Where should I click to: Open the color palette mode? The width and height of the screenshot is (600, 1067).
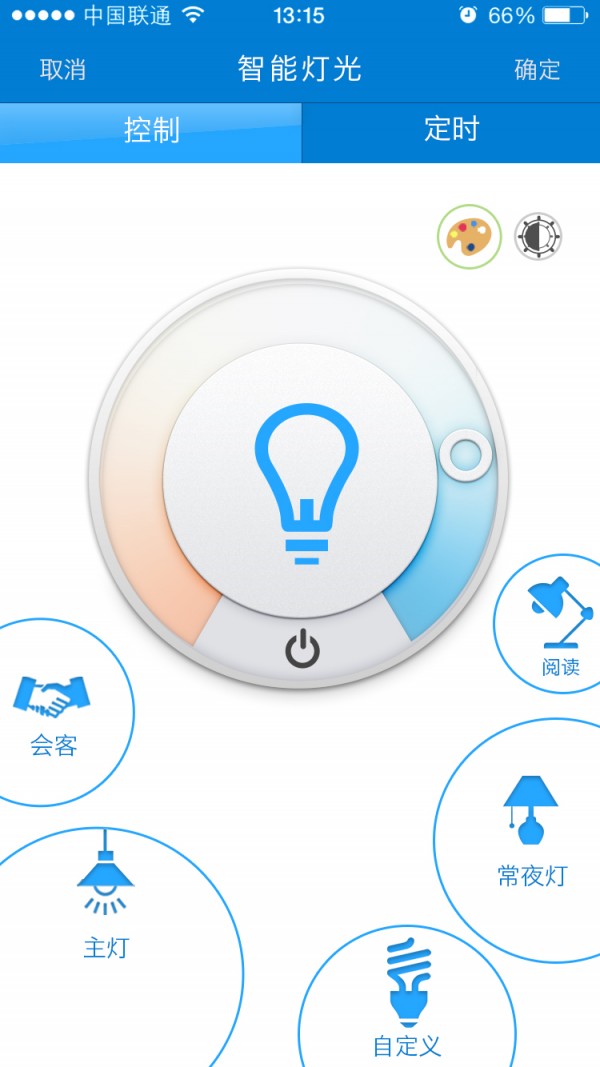(x=469, y=237)
